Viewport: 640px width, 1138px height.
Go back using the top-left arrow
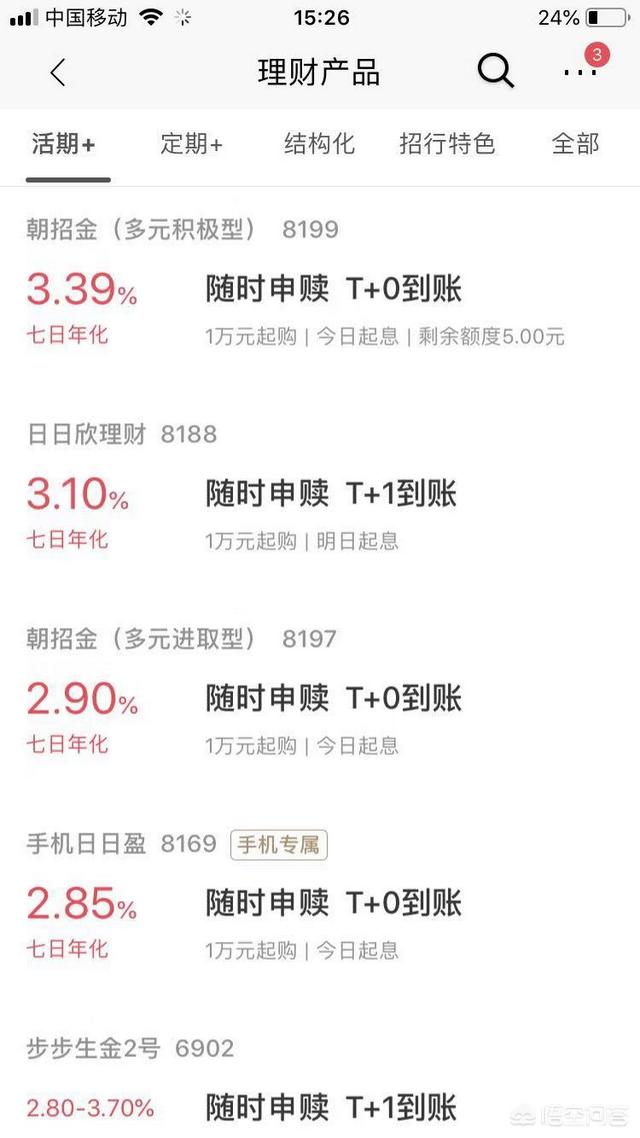point(57,73)
